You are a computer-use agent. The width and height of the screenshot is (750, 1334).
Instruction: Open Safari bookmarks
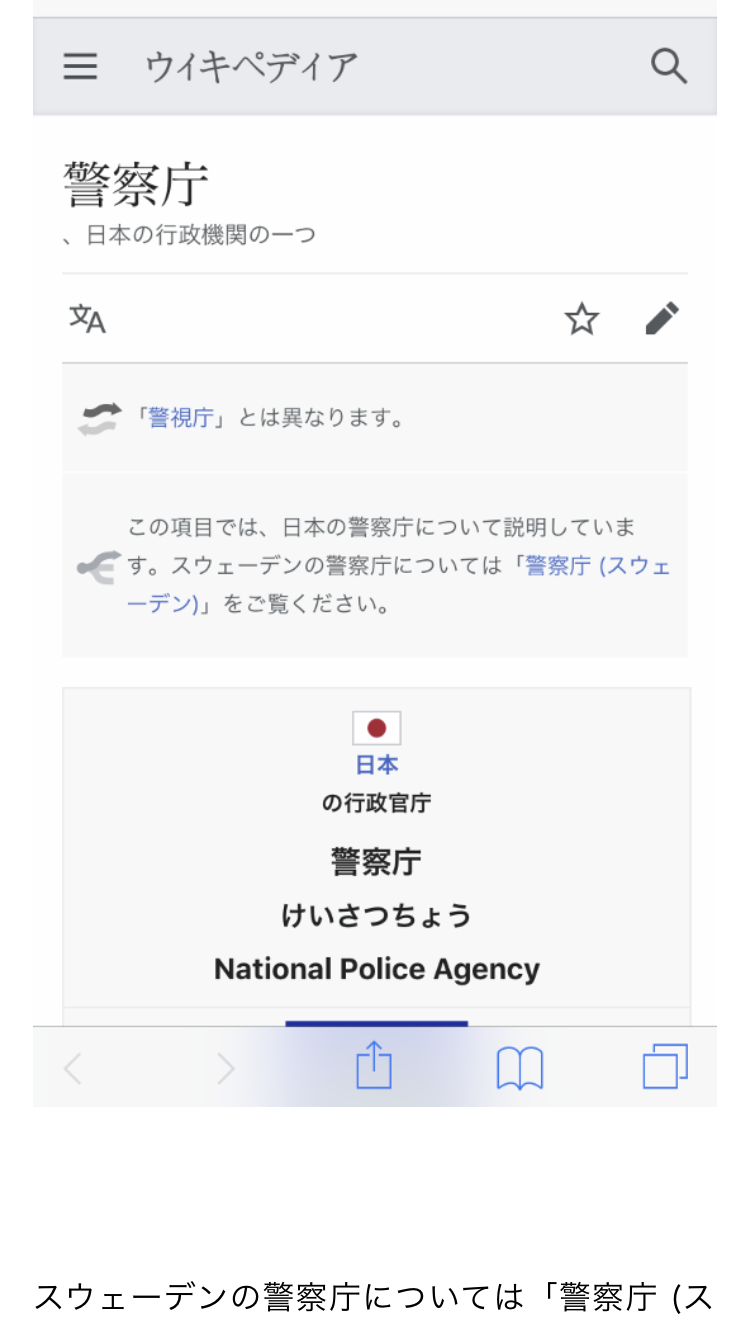(520, 1068)
